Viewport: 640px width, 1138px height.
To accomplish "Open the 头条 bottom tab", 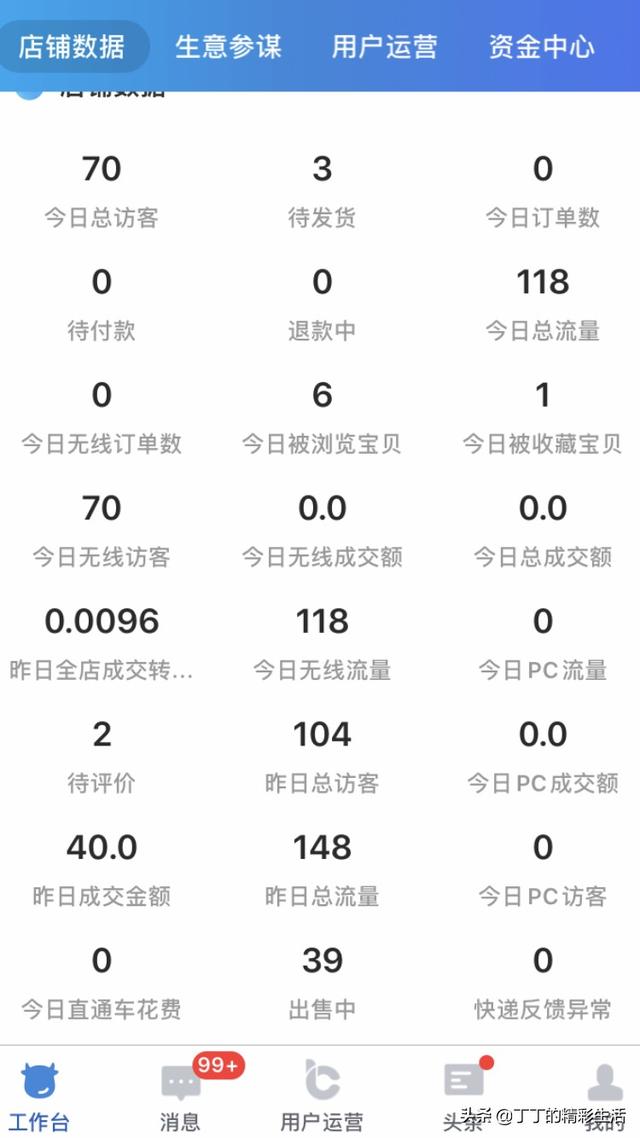I will pos(463,1094).
